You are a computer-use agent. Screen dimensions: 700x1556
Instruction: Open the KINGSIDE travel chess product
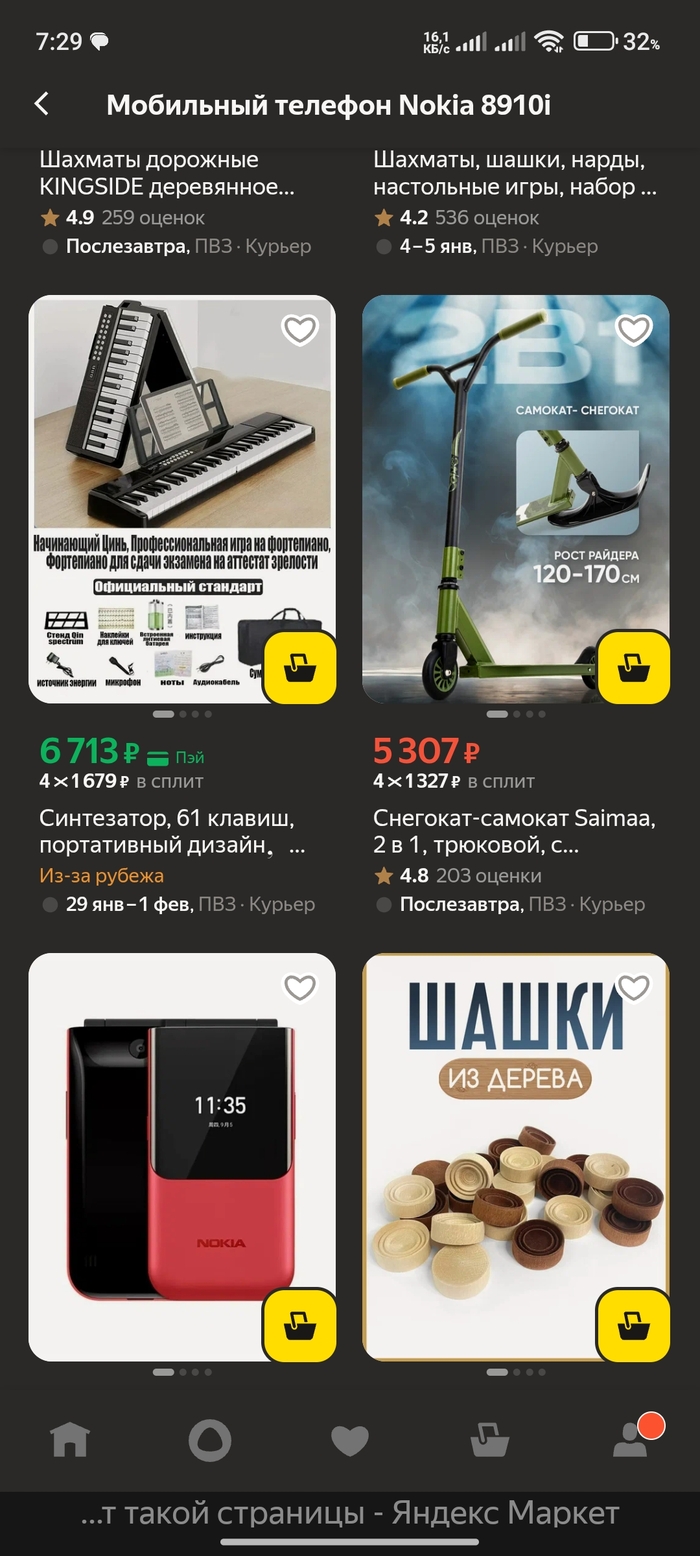click(170, 173)
